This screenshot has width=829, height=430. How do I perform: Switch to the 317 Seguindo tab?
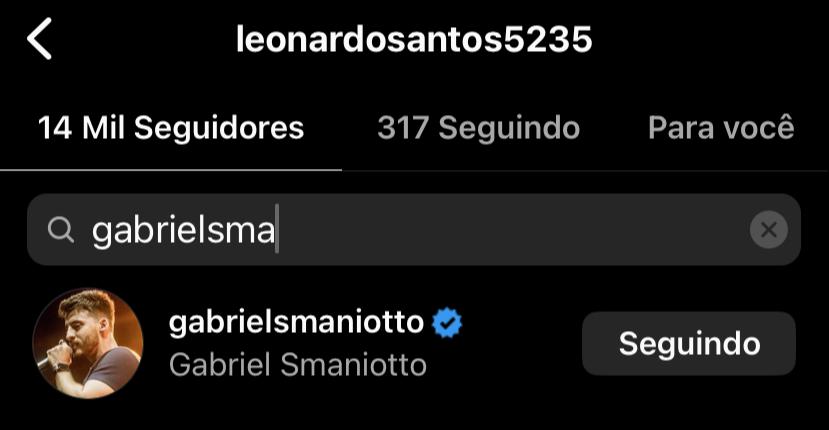tap(478, 128)
